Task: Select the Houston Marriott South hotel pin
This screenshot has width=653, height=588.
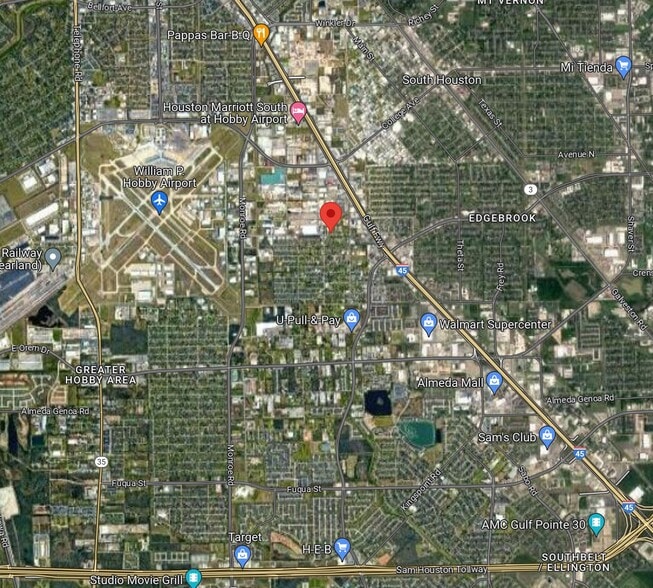Action: pyautogui.click(x=298, y=112)
